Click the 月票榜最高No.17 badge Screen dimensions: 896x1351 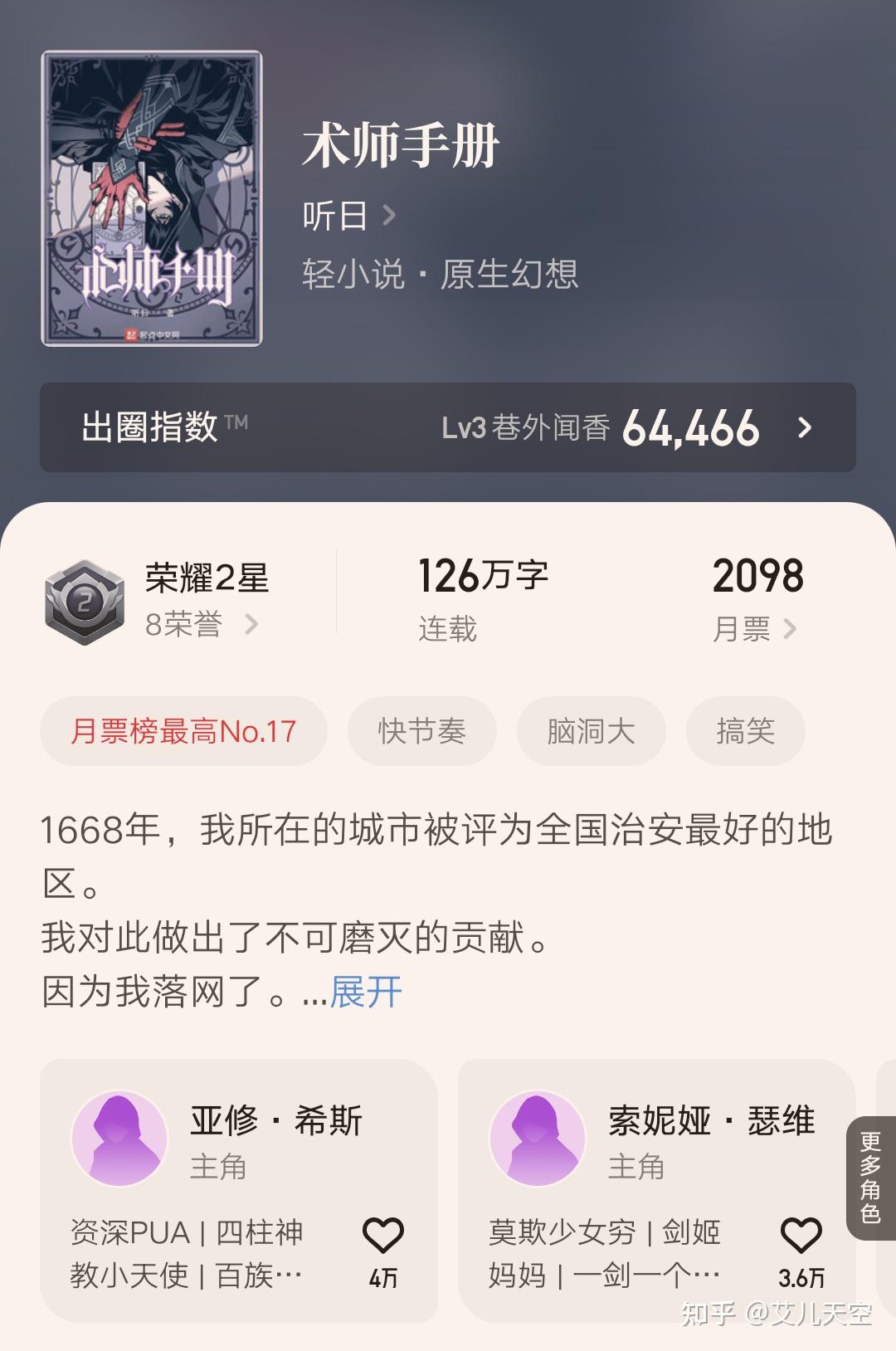pyautogui.click(x=183, y=730)
